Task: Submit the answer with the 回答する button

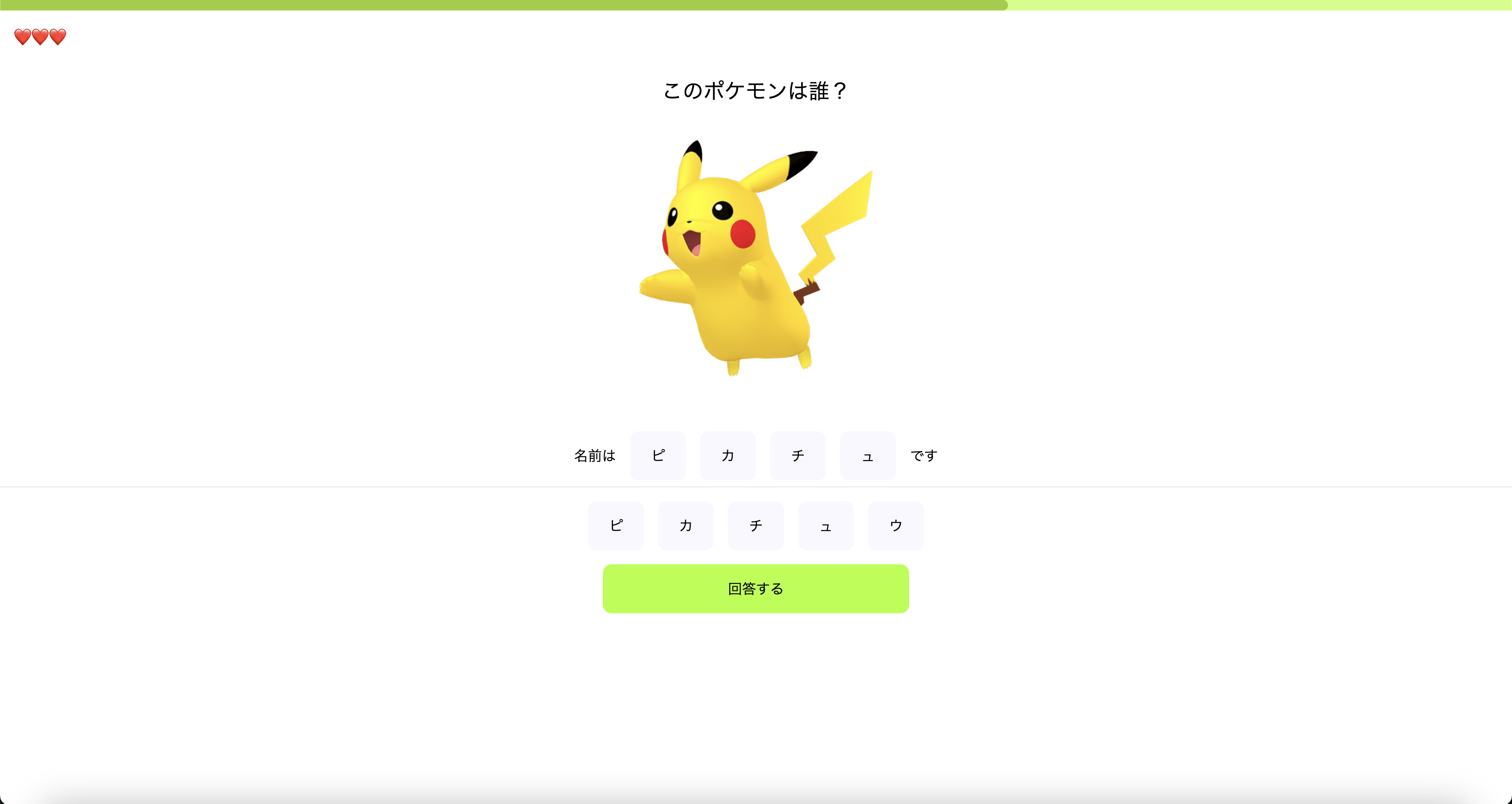Action: click(x=756, y=589)
